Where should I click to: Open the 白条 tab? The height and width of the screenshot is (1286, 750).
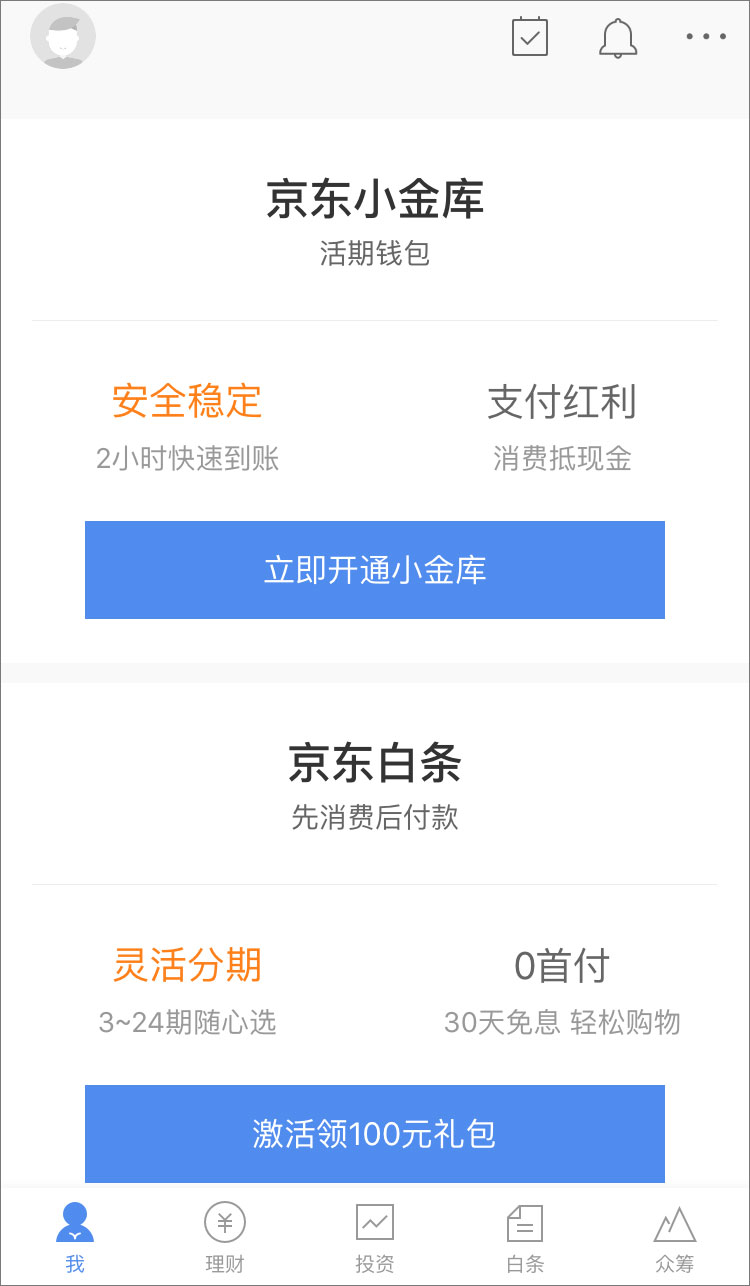[525, 1236]
